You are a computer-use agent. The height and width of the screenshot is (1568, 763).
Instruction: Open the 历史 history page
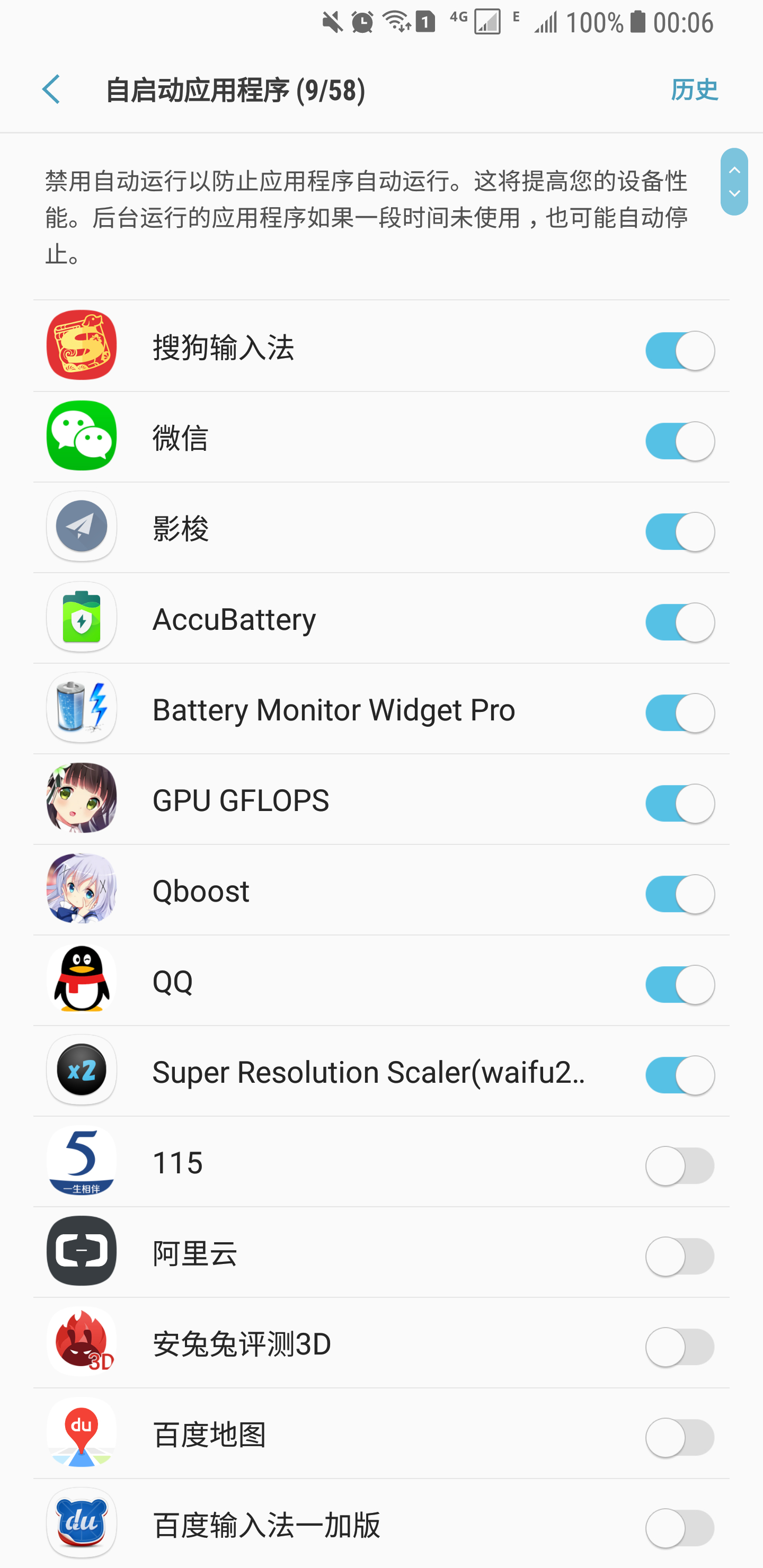694,90
